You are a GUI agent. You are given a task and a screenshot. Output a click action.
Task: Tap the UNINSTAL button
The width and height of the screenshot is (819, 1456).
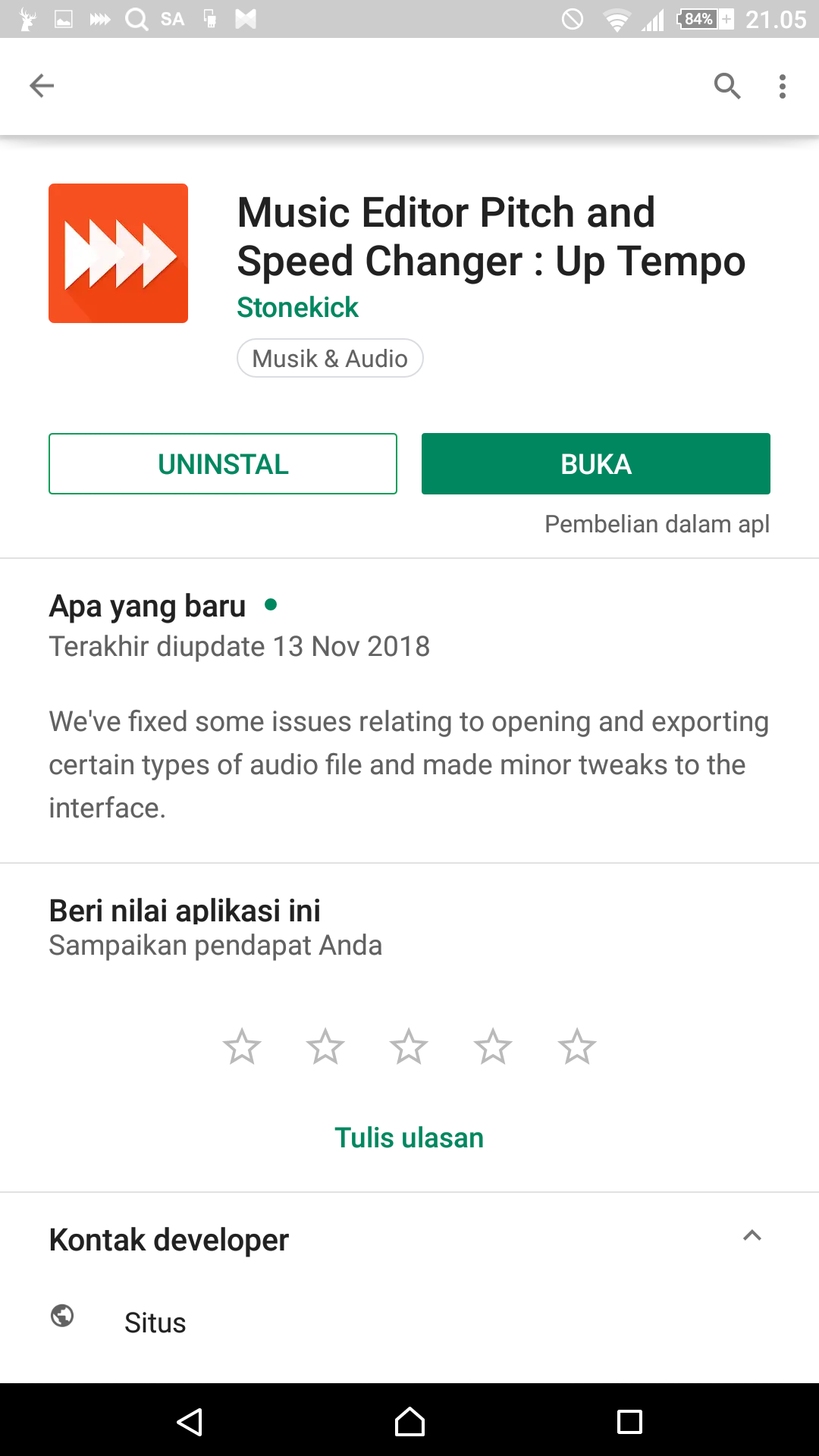point(223,464)
